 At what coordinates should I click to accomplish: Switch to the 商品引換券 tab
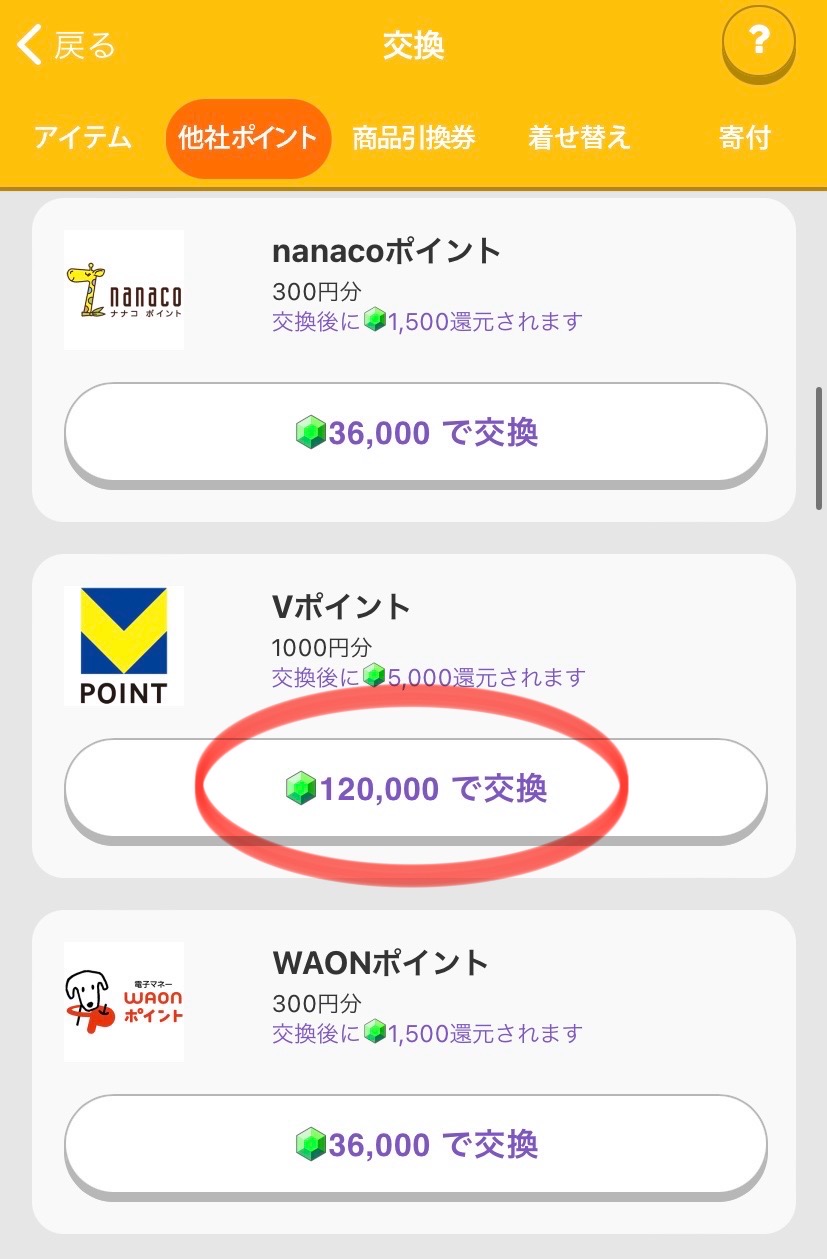(x=413, y=138)
